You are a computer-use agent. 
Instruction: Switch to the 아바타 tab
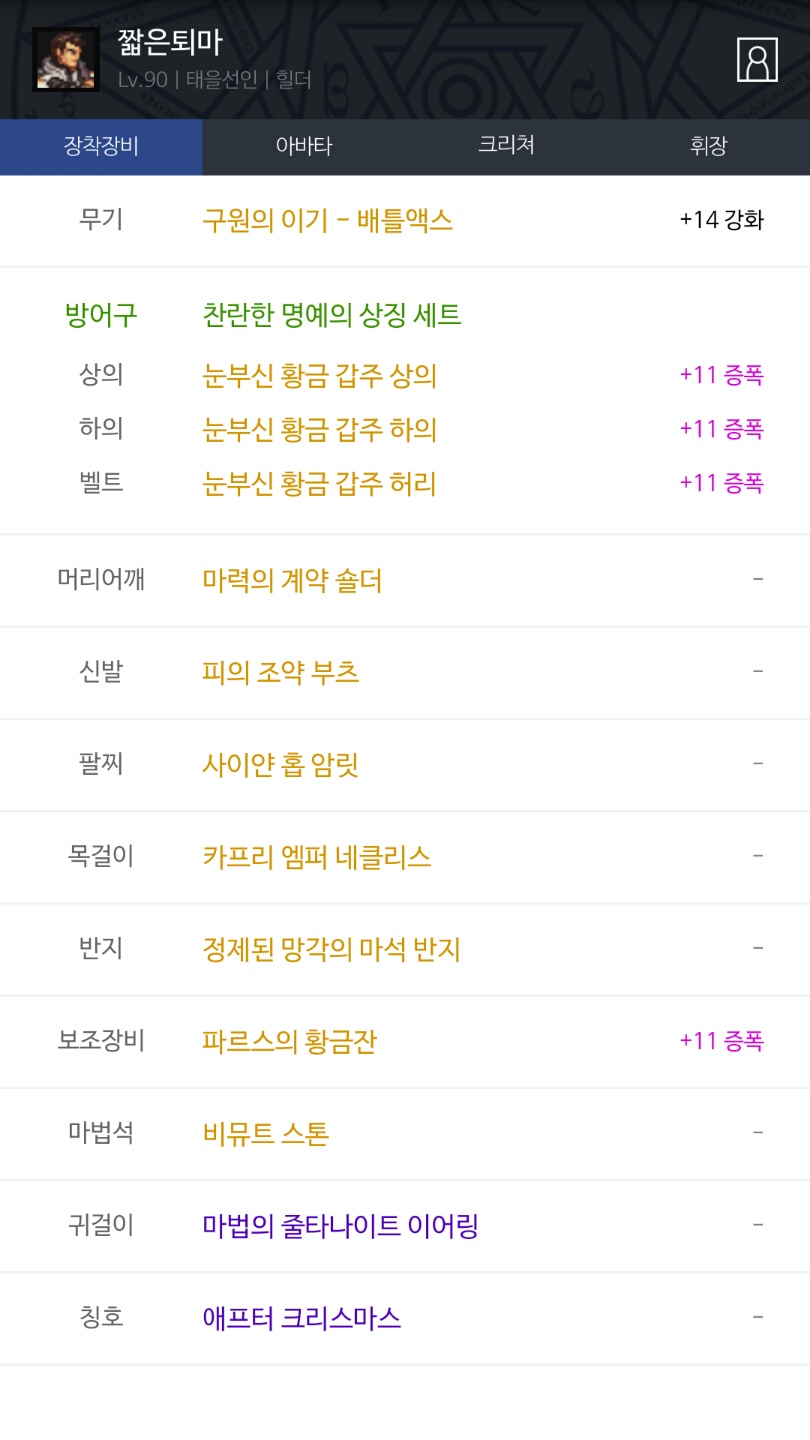pyautogui.click(x=304, y=147)
